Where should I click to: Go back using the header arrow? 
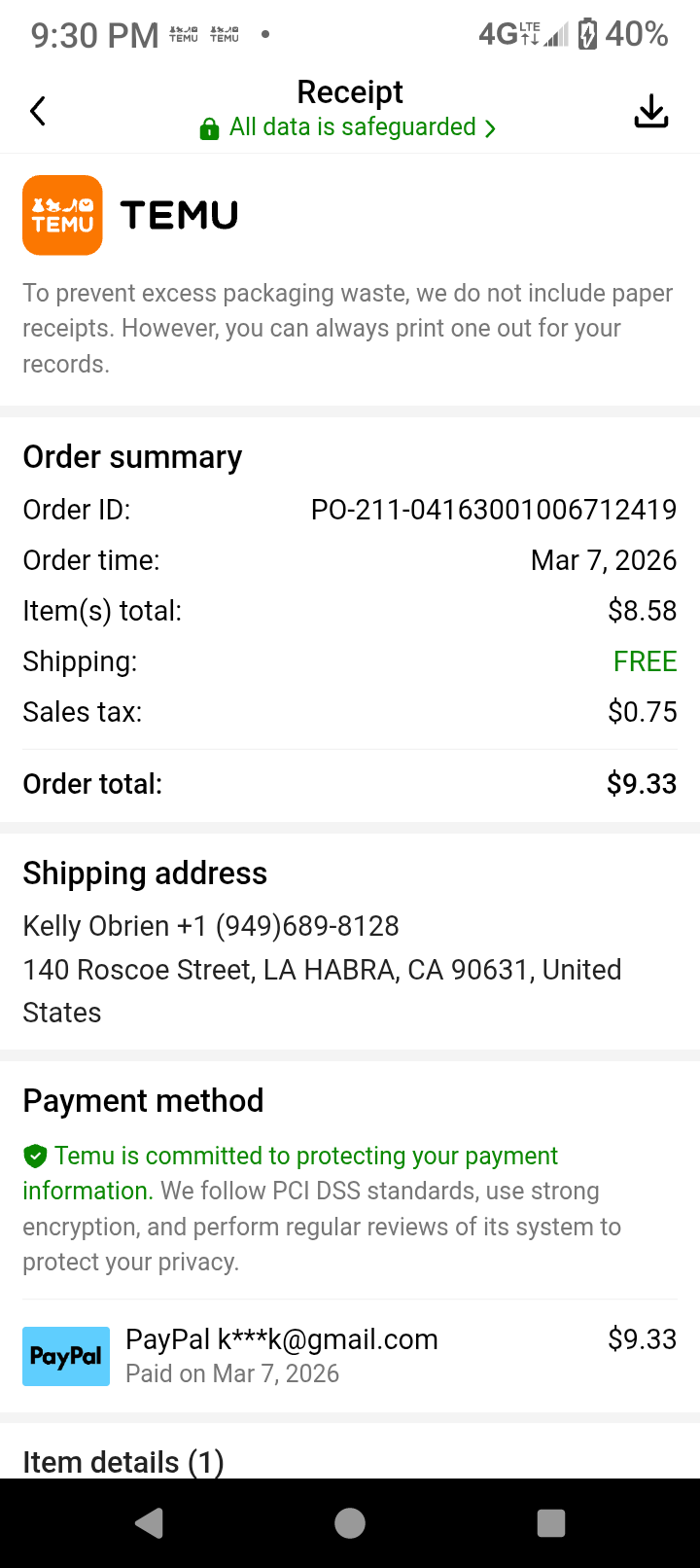(x=38, y=111)
